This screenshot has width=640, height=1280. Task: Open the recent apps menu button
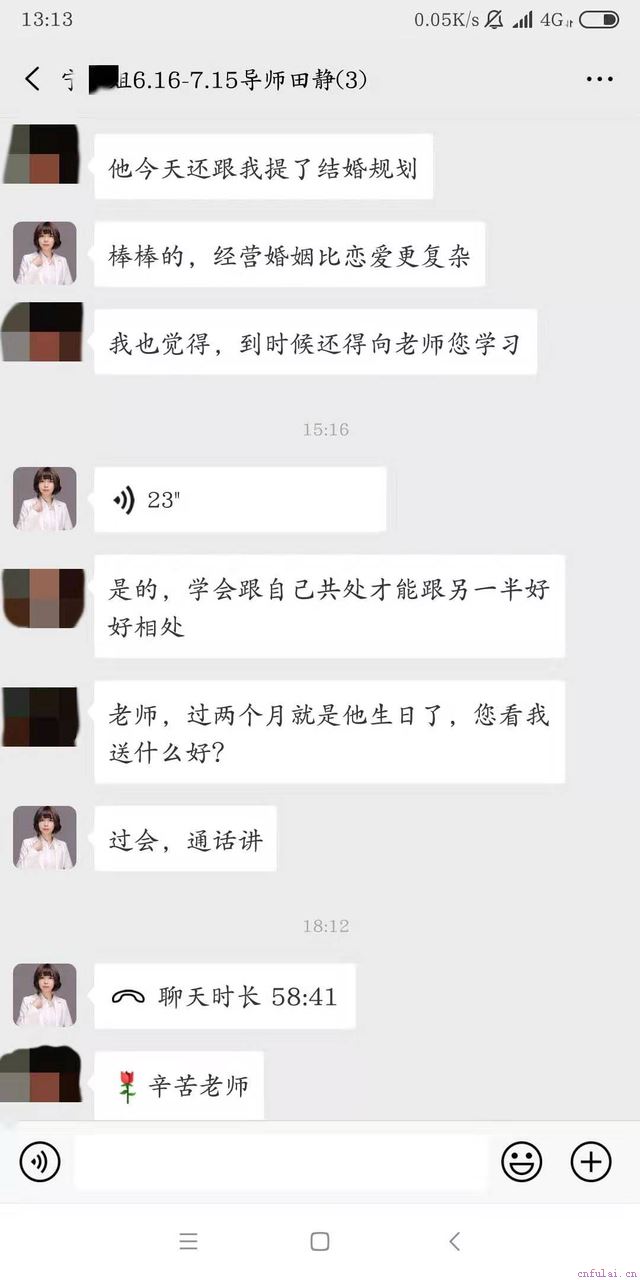pos(188,1242)
